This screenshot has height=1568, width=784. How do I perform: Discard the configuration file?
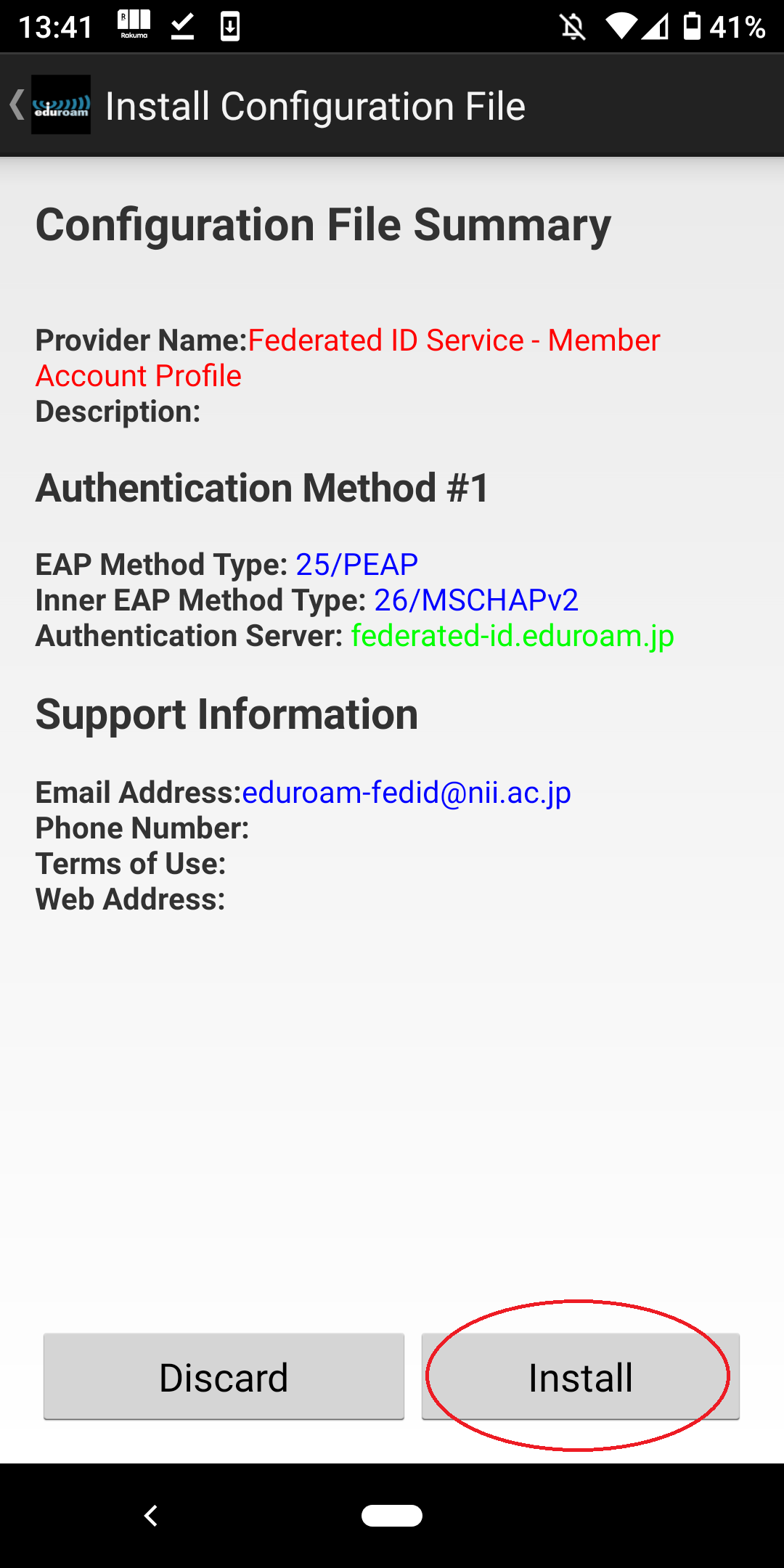(224, 1376)
